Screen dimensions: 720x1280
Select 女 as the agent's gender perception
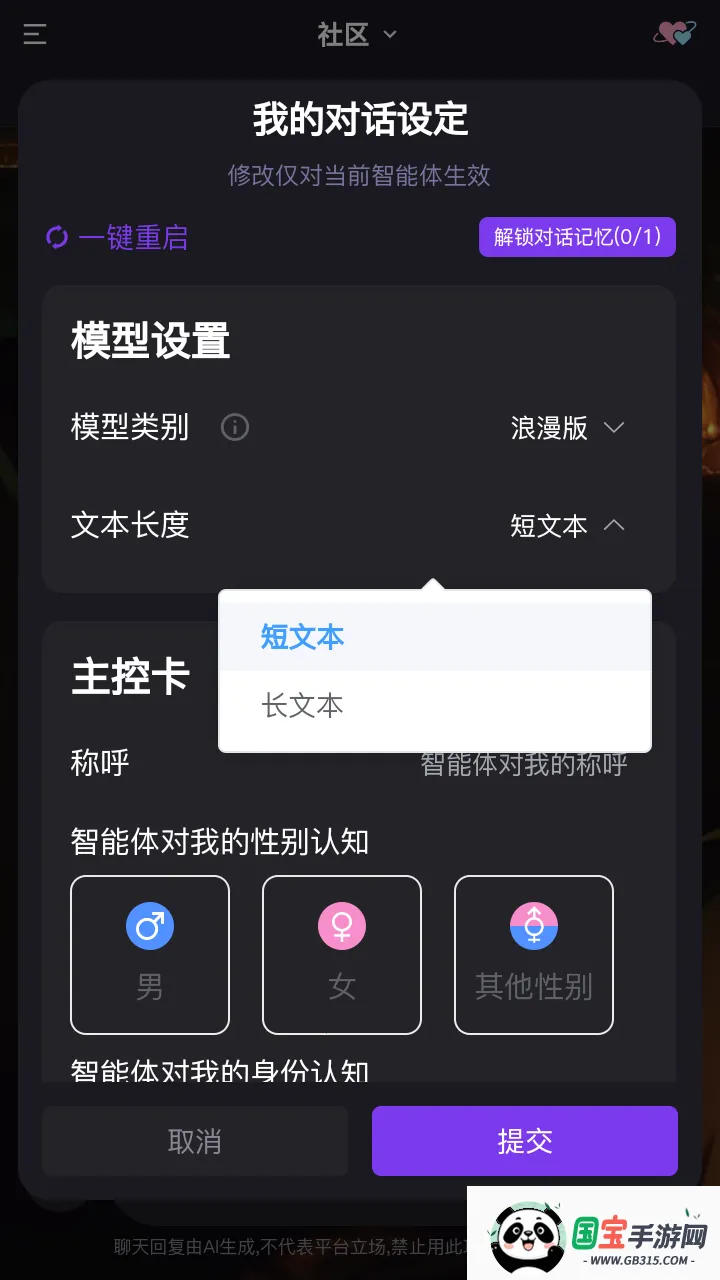(x=341, y=954)
